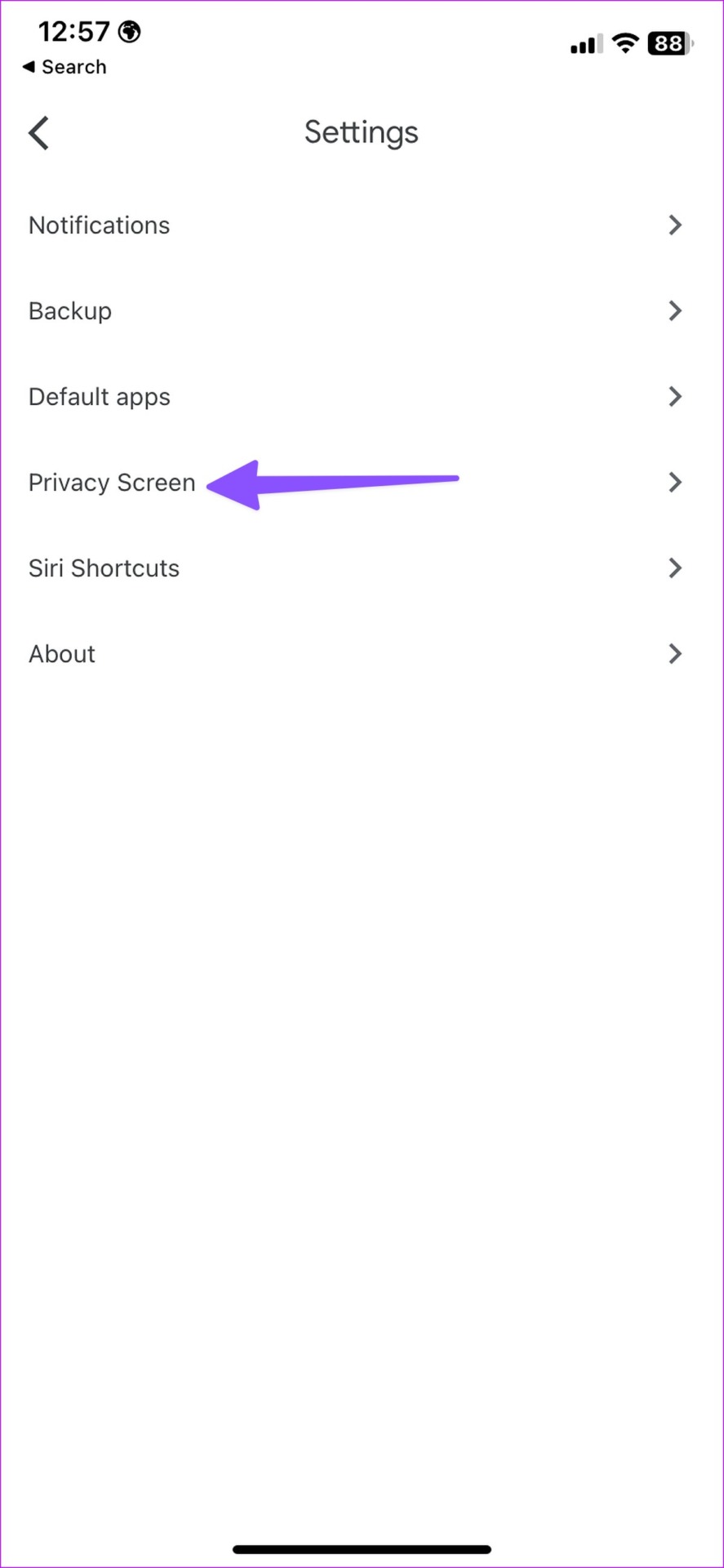
Task: Open the Backup settings row
Action: click(362, 311)
